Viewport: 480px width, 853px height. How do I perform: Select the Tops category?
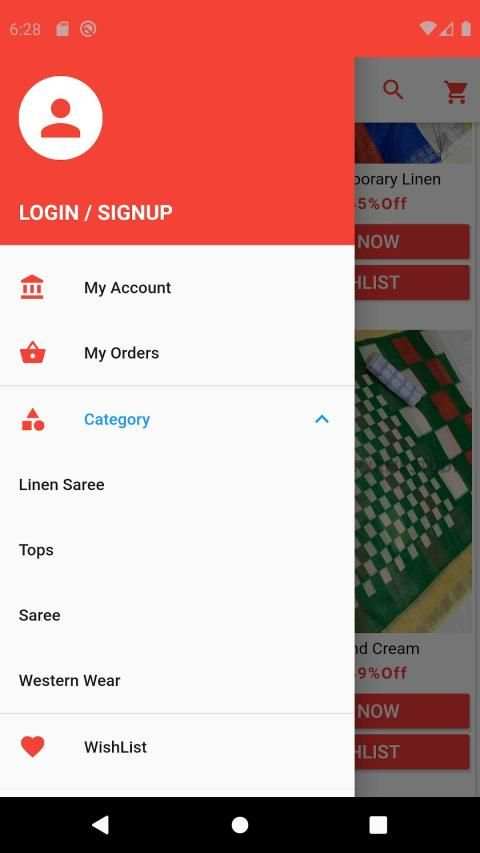coord(177,550)
